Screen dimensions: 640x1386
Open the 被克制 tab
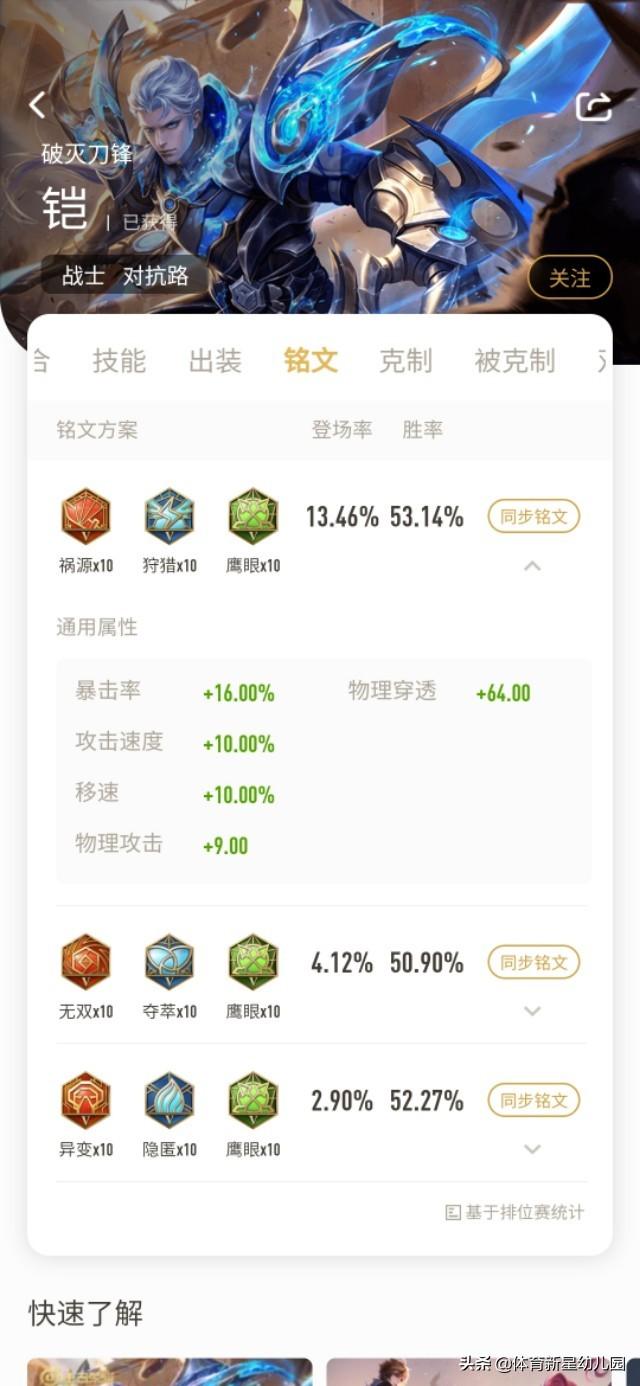pos(514,361)
